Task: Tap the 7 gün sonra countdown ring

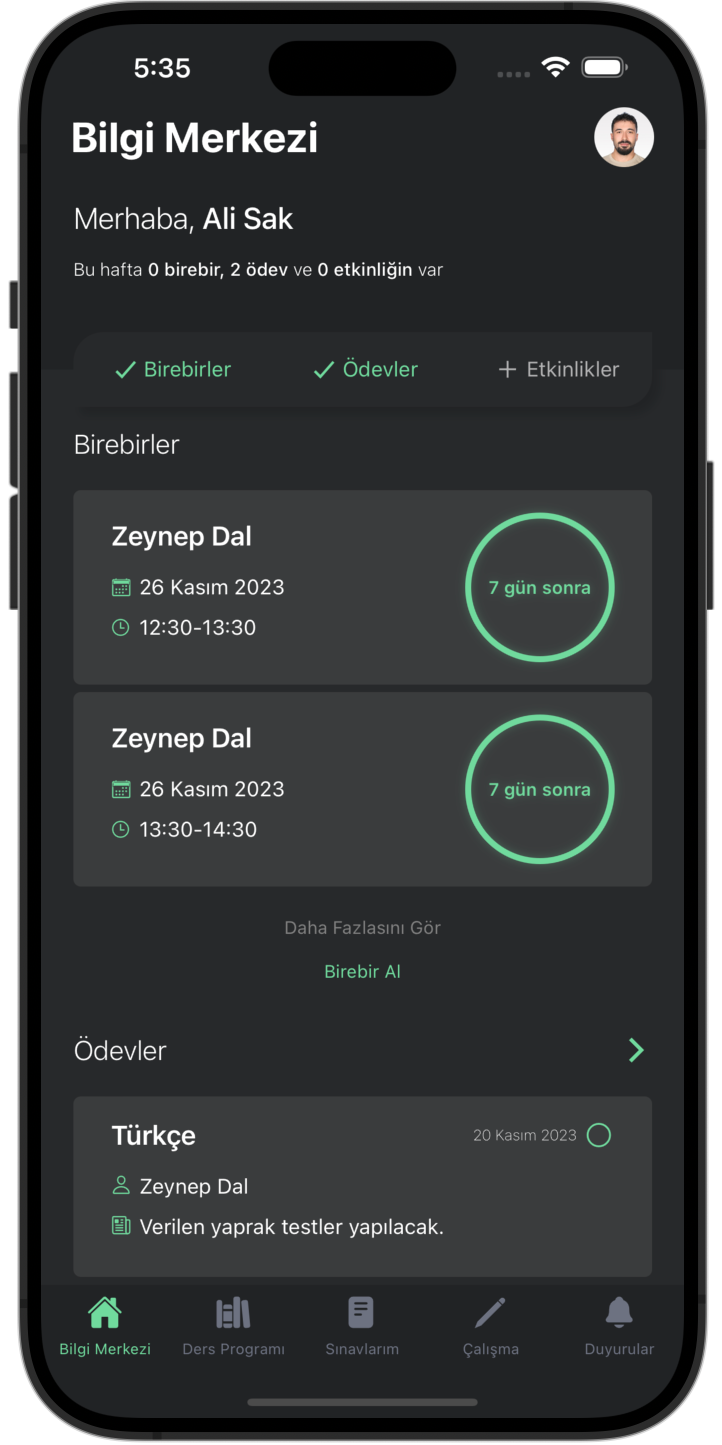Action: pyautogui.click(x=540, y=588)
